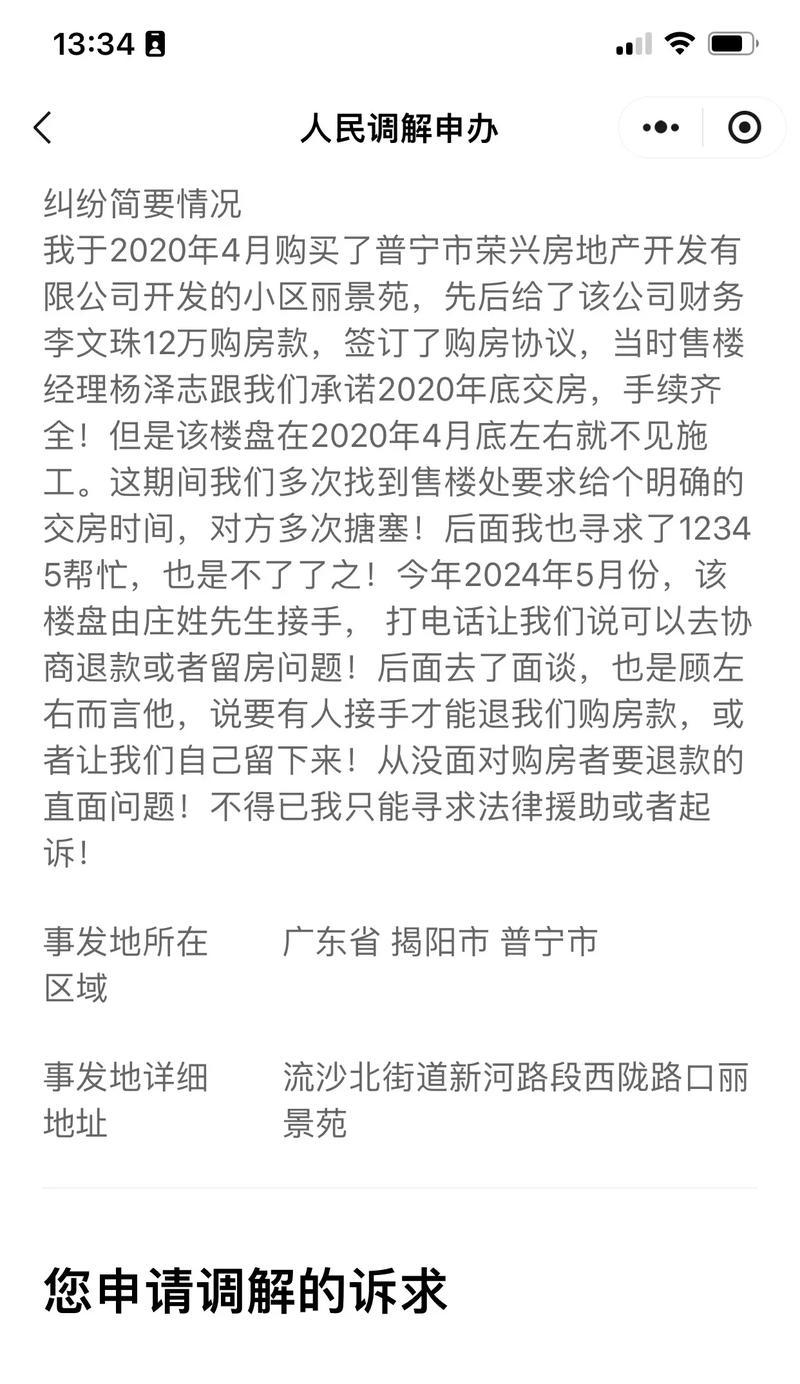800x1384 pixels.
Task: Close the mini program via target icon
Action: coord(744,128)
